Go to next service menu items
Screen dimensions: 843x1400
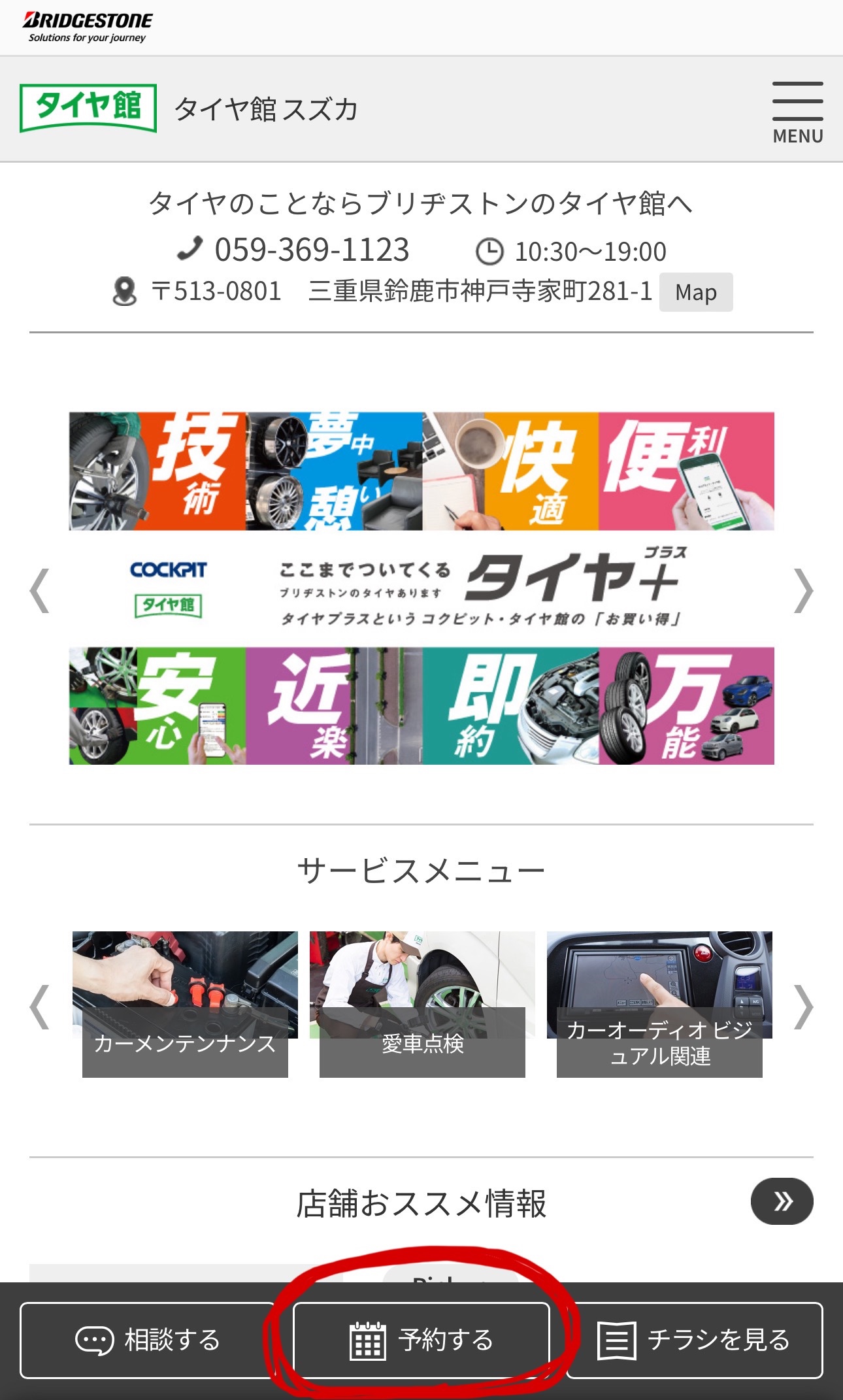803,1007
